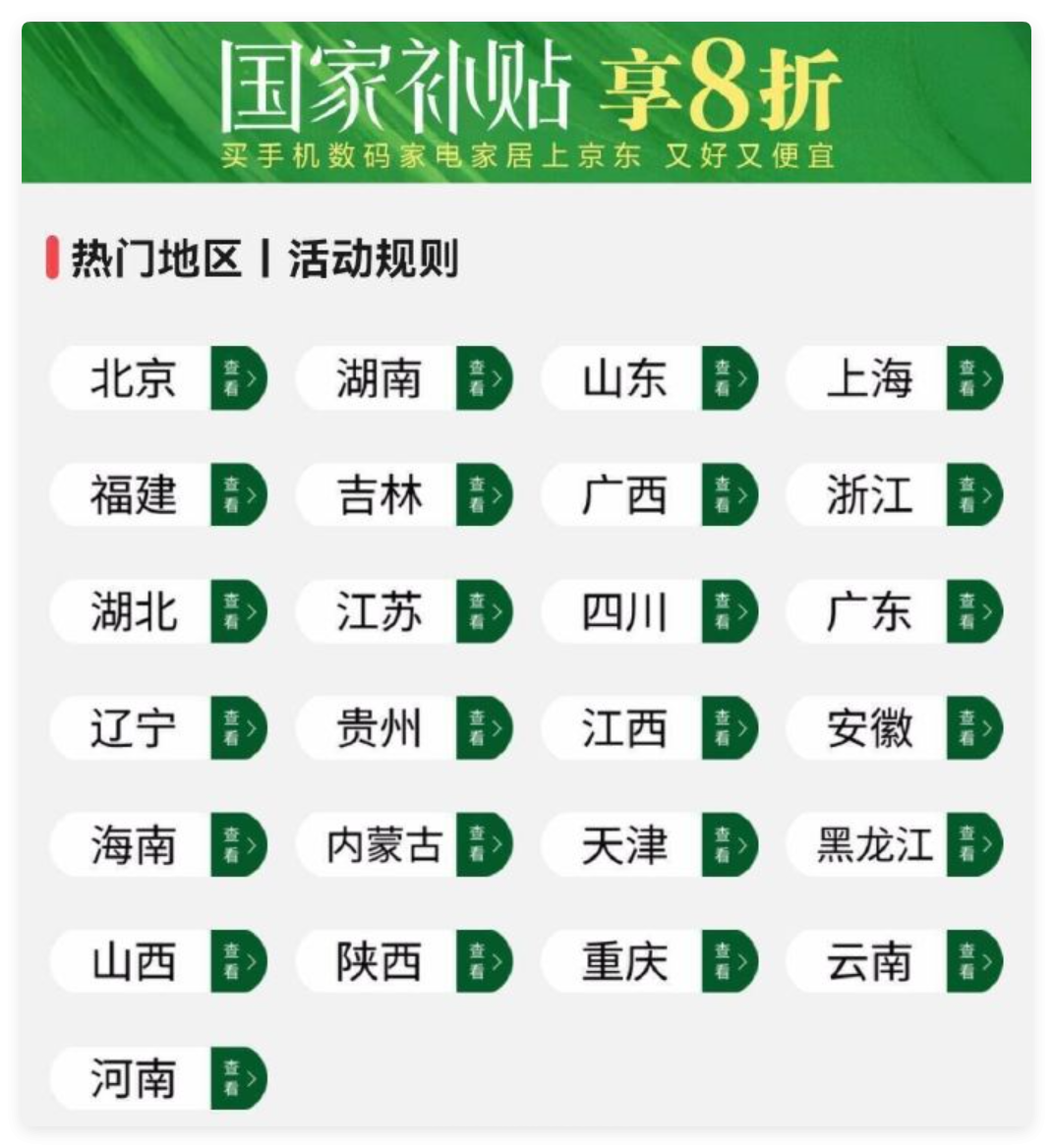Screen dimensions: 1053x1148
Task: Tap 查看 beside 四川
Action: point(730,611)
